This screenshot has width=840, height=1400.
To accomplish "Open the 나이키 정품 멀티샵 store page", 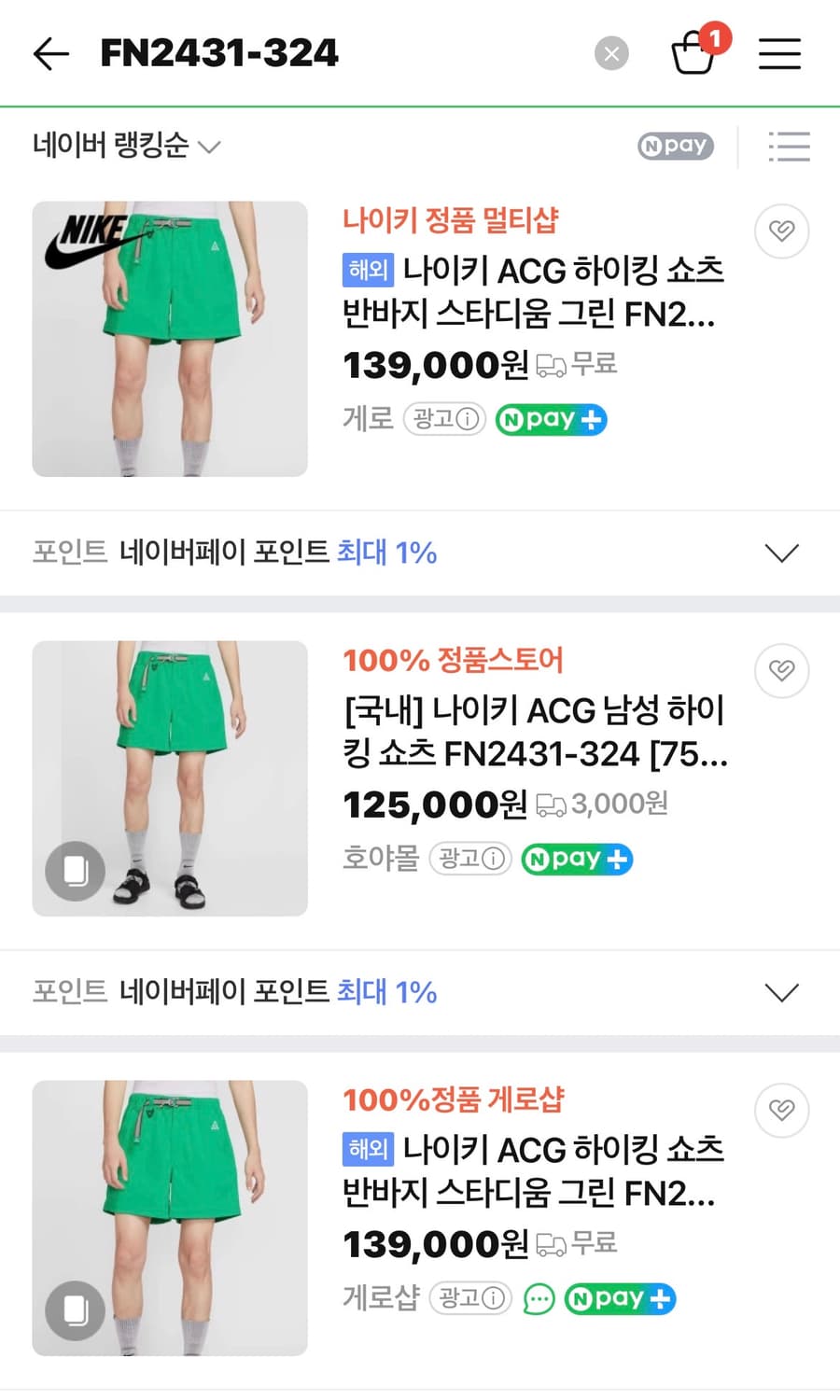I will (452, 221).
